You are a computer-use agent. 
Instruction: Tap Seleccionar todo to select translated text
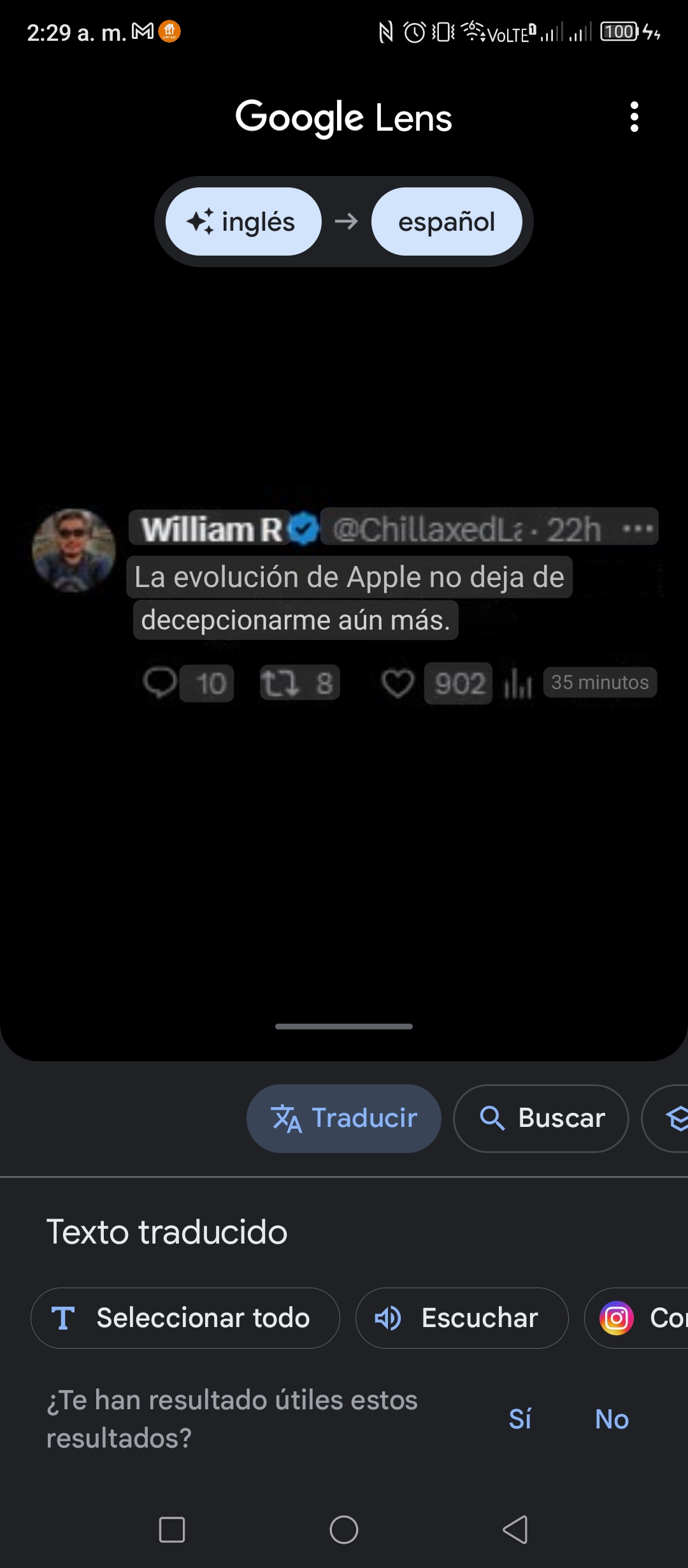point(185,1318)
